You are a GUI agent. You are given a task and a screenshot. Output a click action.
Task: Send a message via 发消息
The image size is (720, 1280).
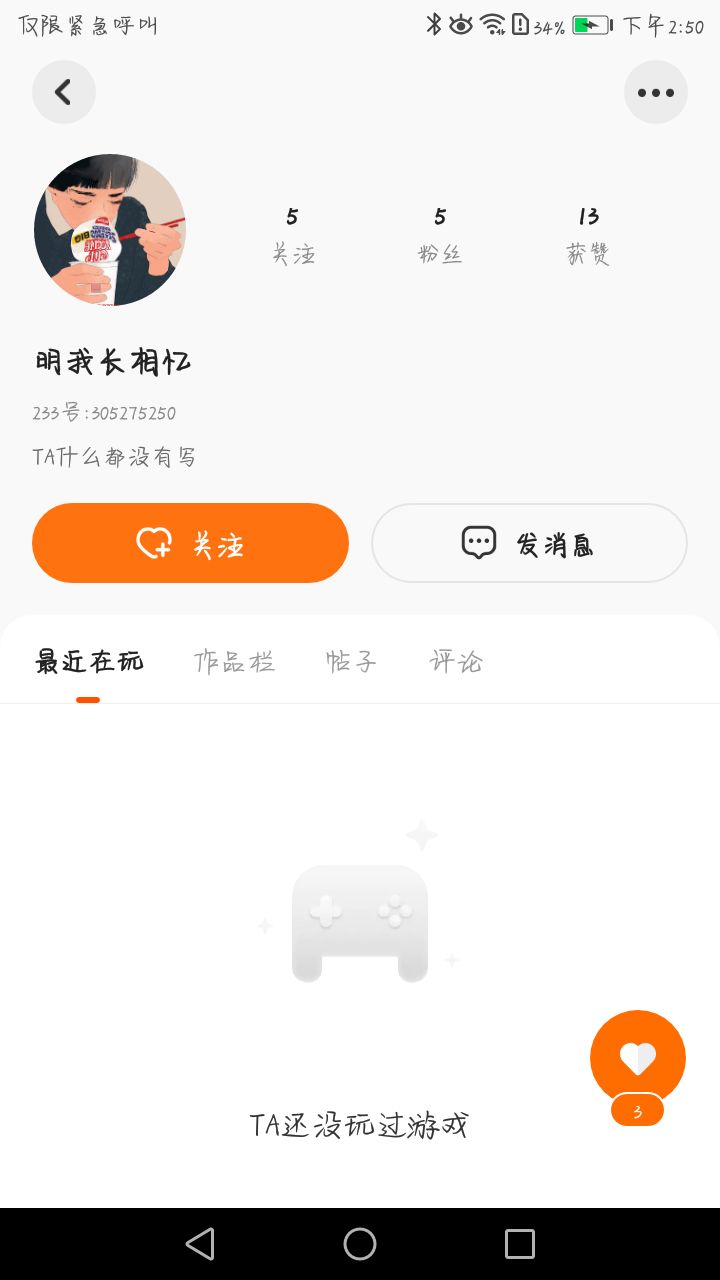529,543
